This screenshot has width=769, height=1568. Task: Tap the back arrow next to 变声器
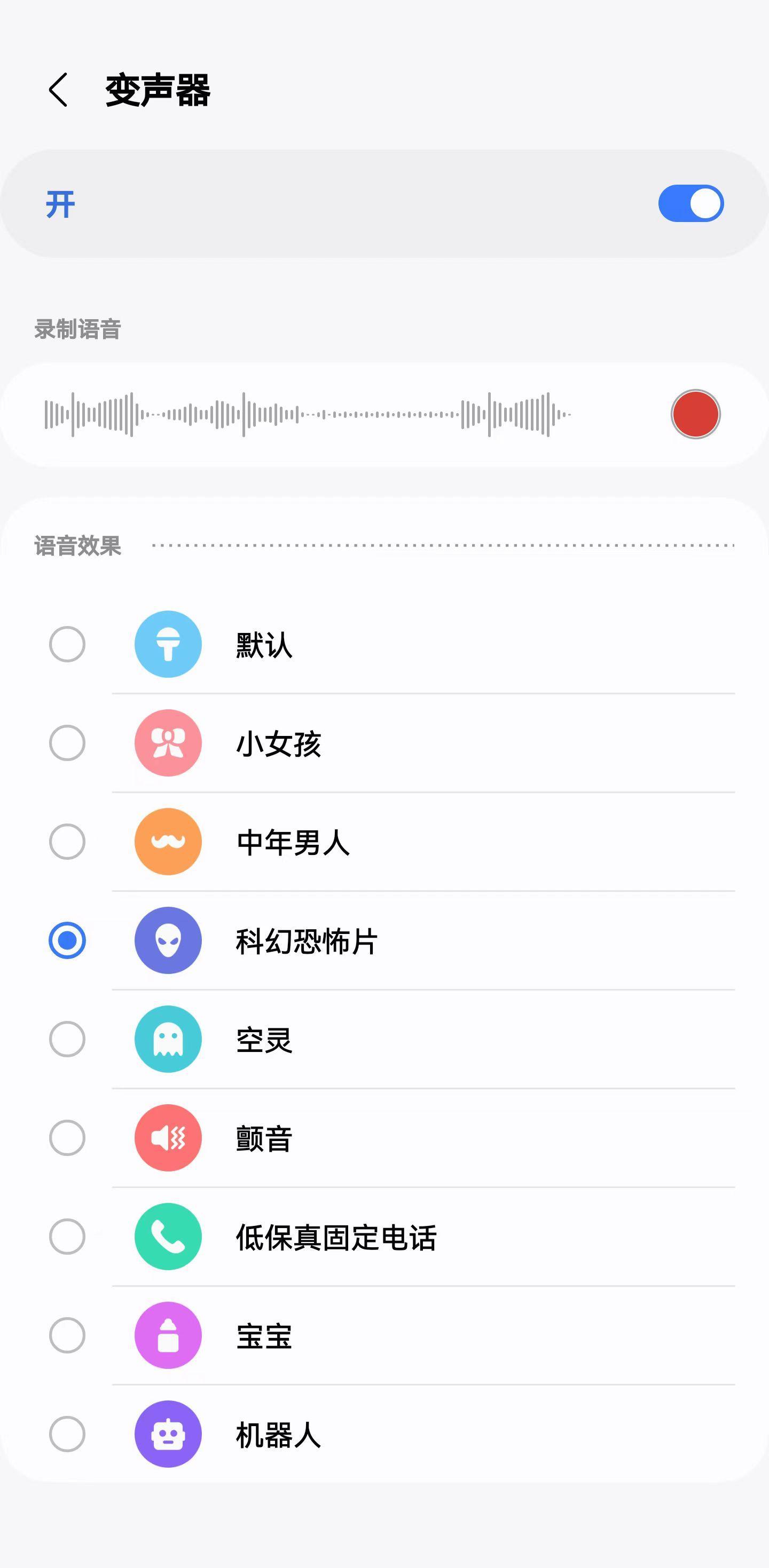point(59,90)
